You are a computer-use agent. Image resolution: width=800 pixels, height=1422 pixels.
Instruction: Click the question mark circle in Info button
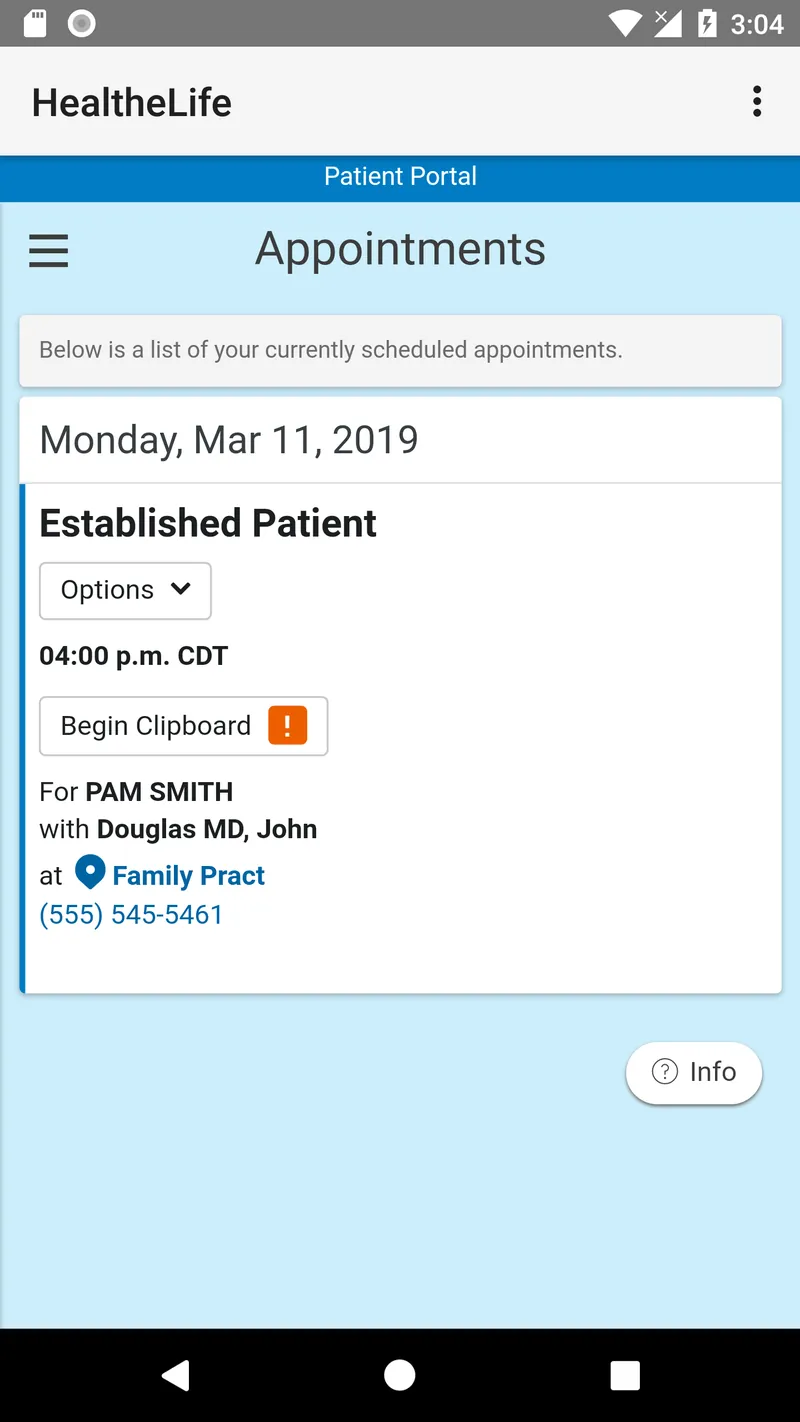tap(664, 1071)
